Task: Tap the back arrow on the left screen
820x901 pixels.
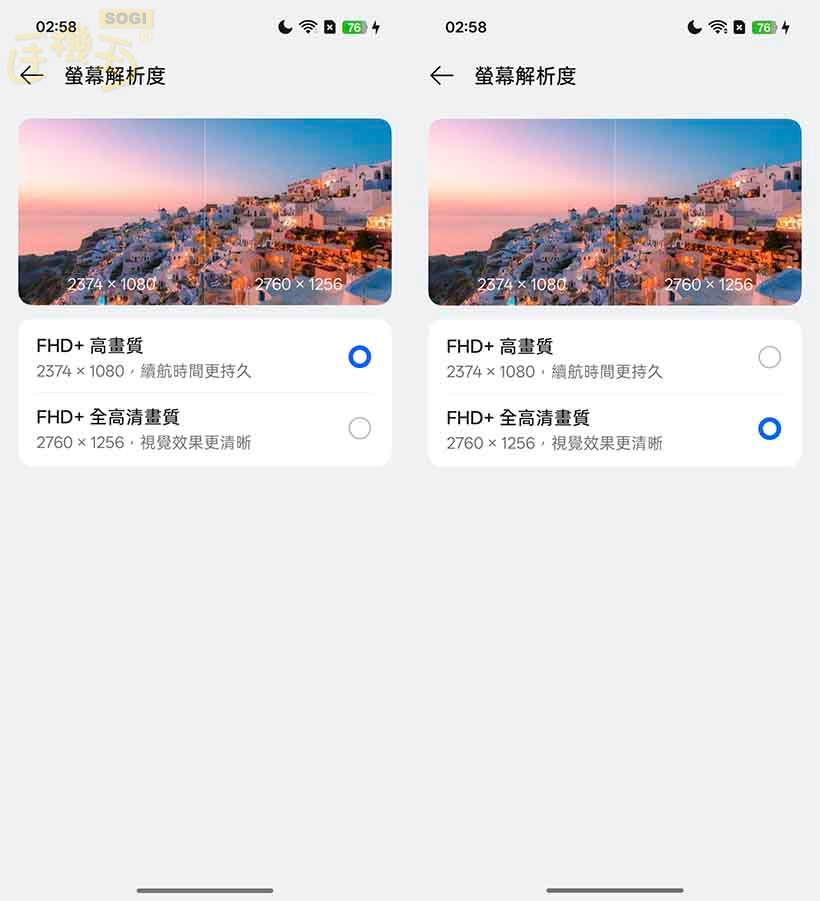Action: 29,75
